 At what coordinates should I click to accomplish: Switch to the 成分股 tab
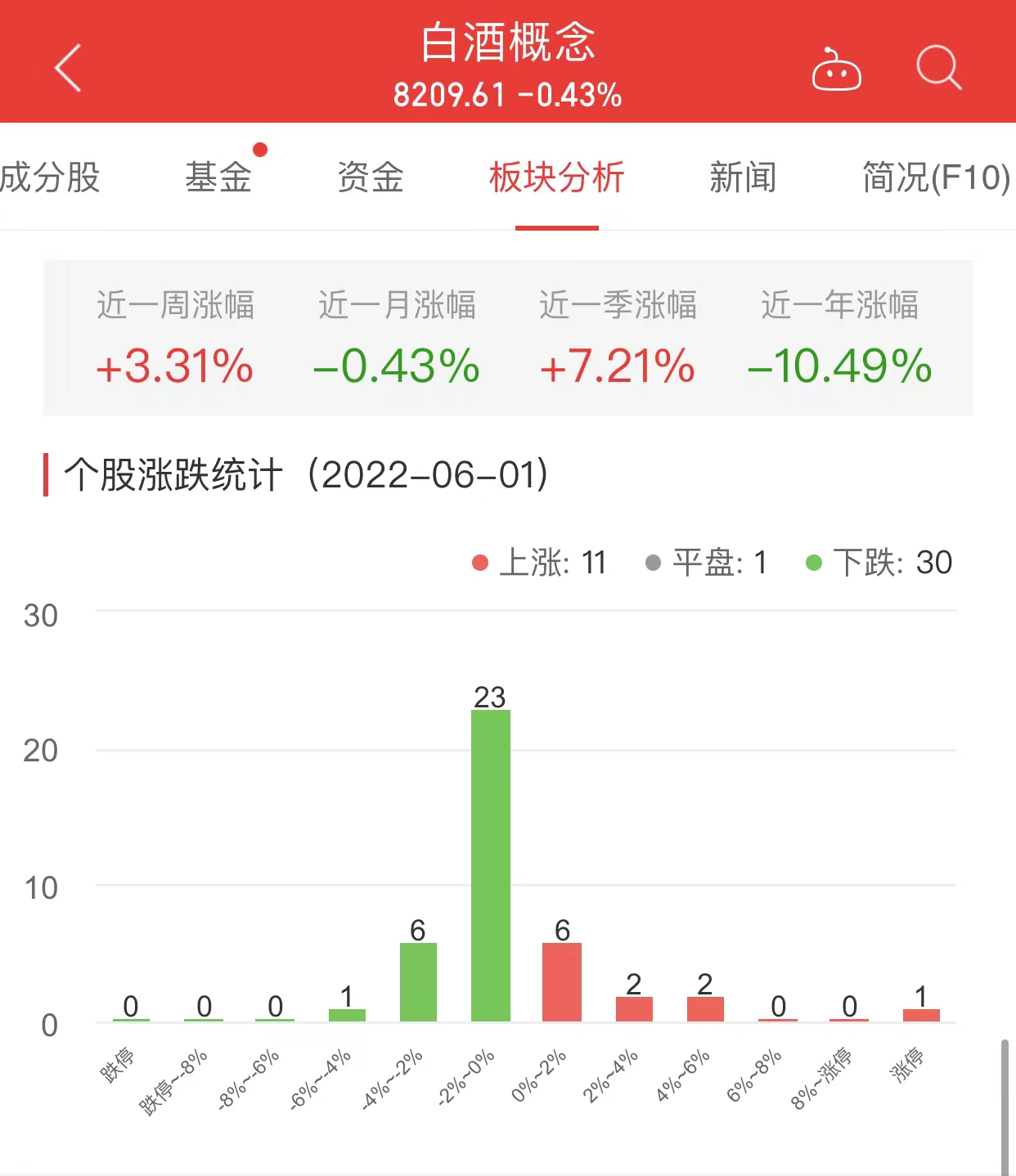tap(51, 177)
